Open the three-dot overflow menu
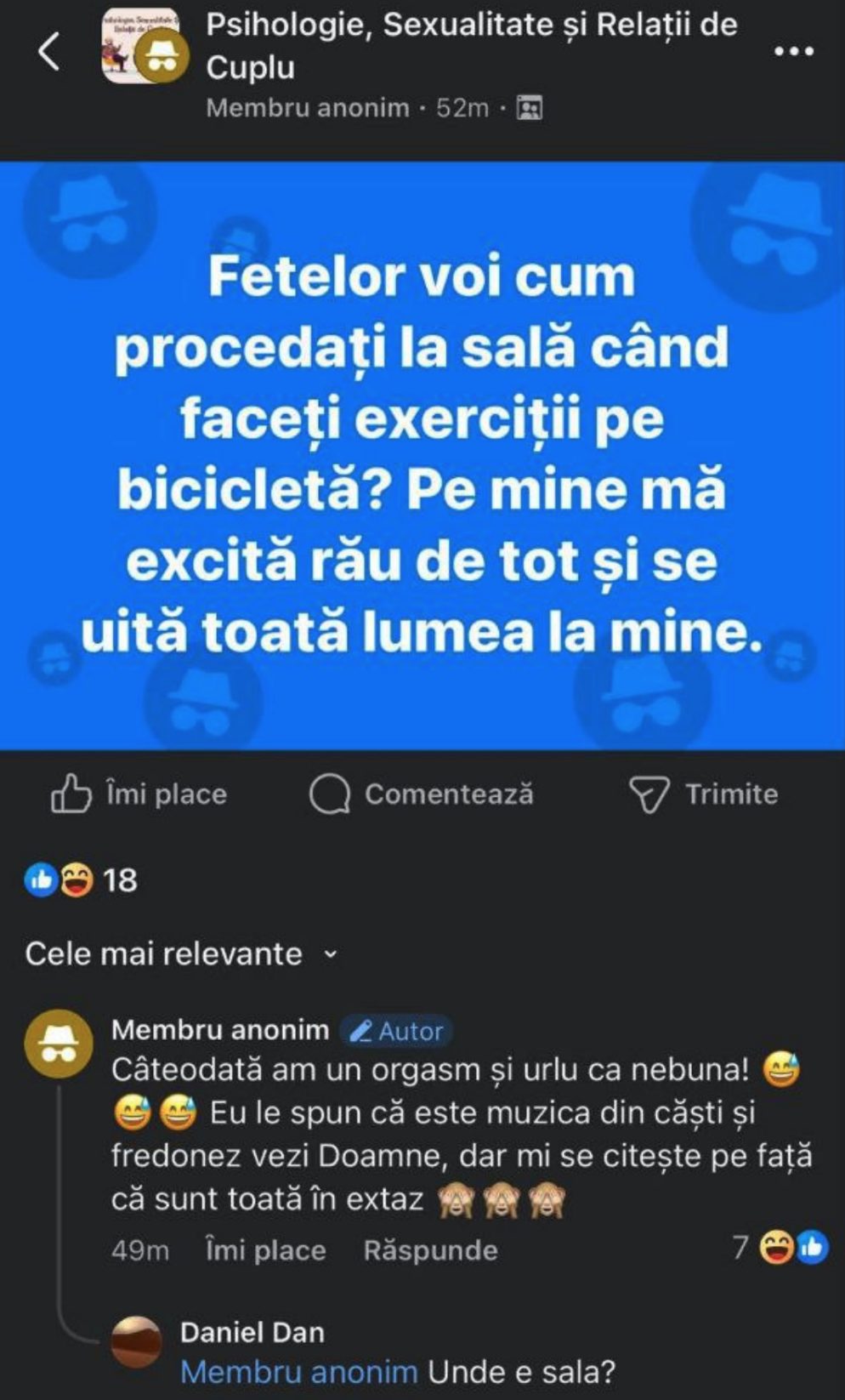The height and width of the screenshot is (1400, 845). pyautogui.click(x=794, y=52)
